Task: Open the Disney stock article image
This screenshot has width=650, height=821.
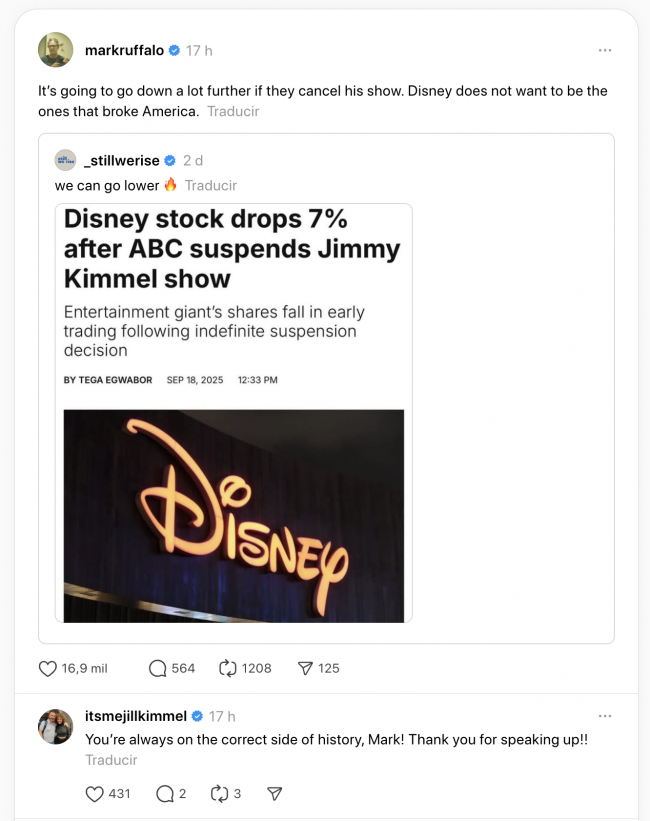Action: point(234,413)
